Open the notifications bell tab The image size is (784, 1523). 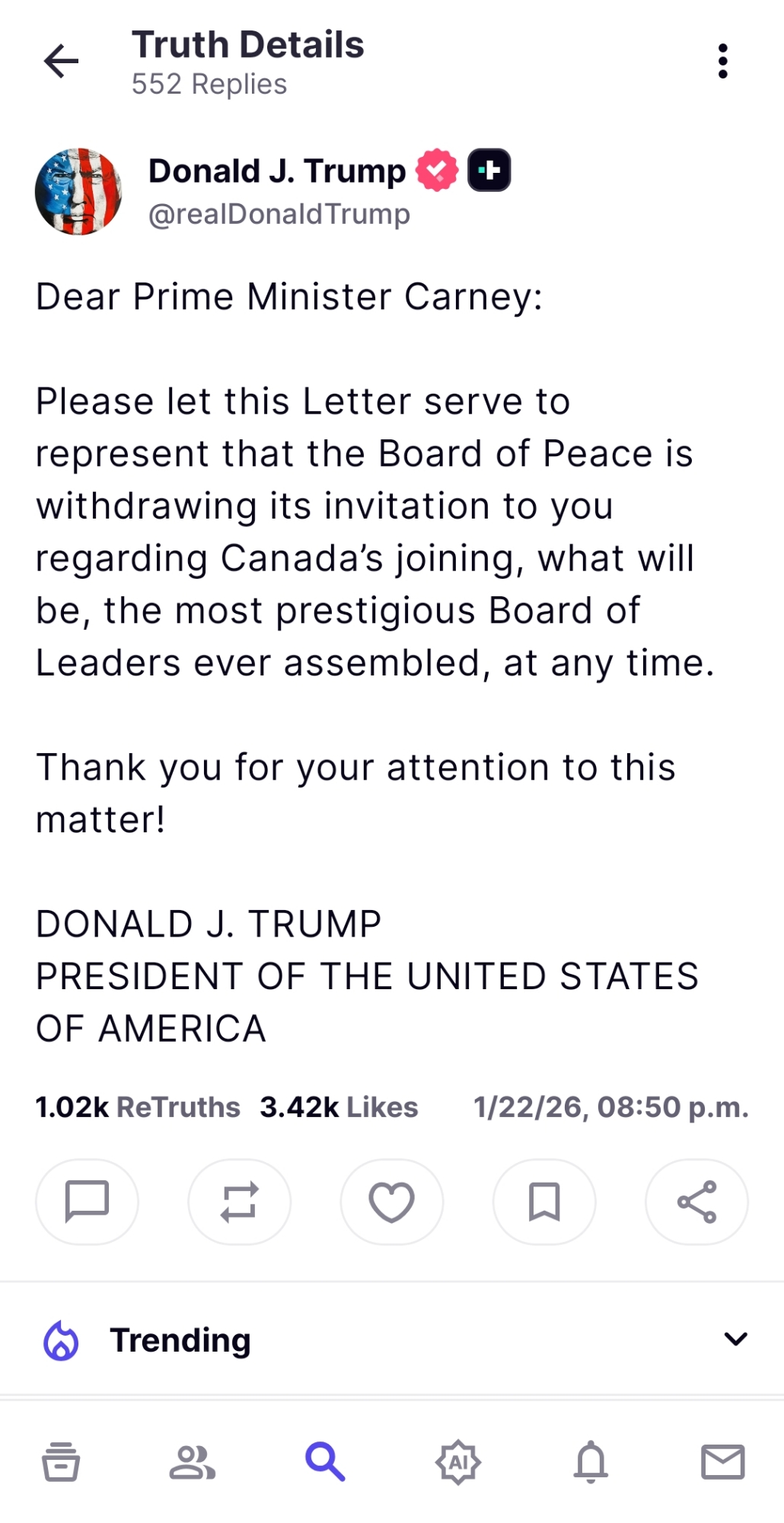(x=591, y=1461)
